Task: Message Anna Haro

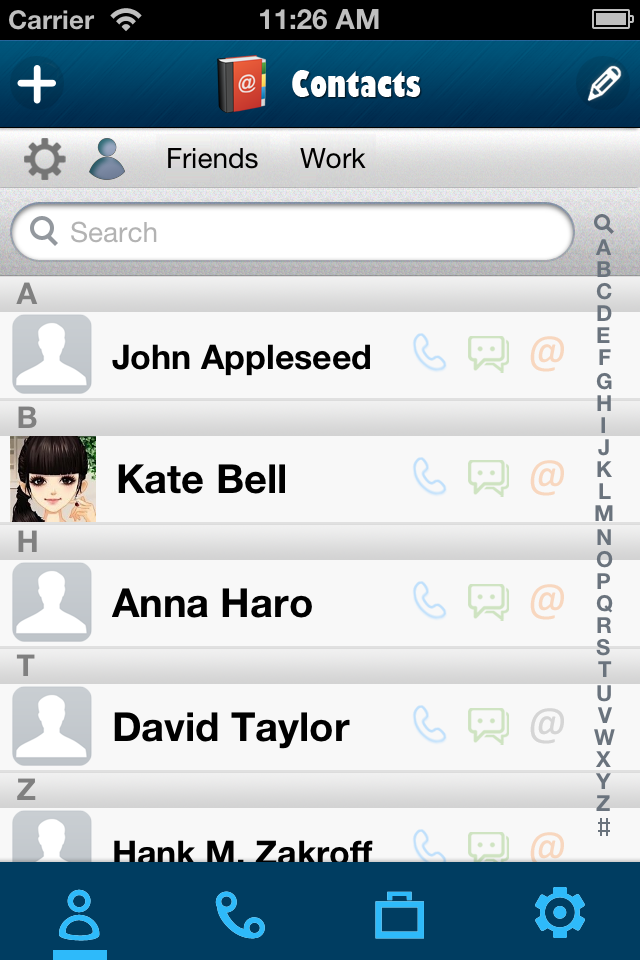Action: pyautogui.click(x=488, y=602)
